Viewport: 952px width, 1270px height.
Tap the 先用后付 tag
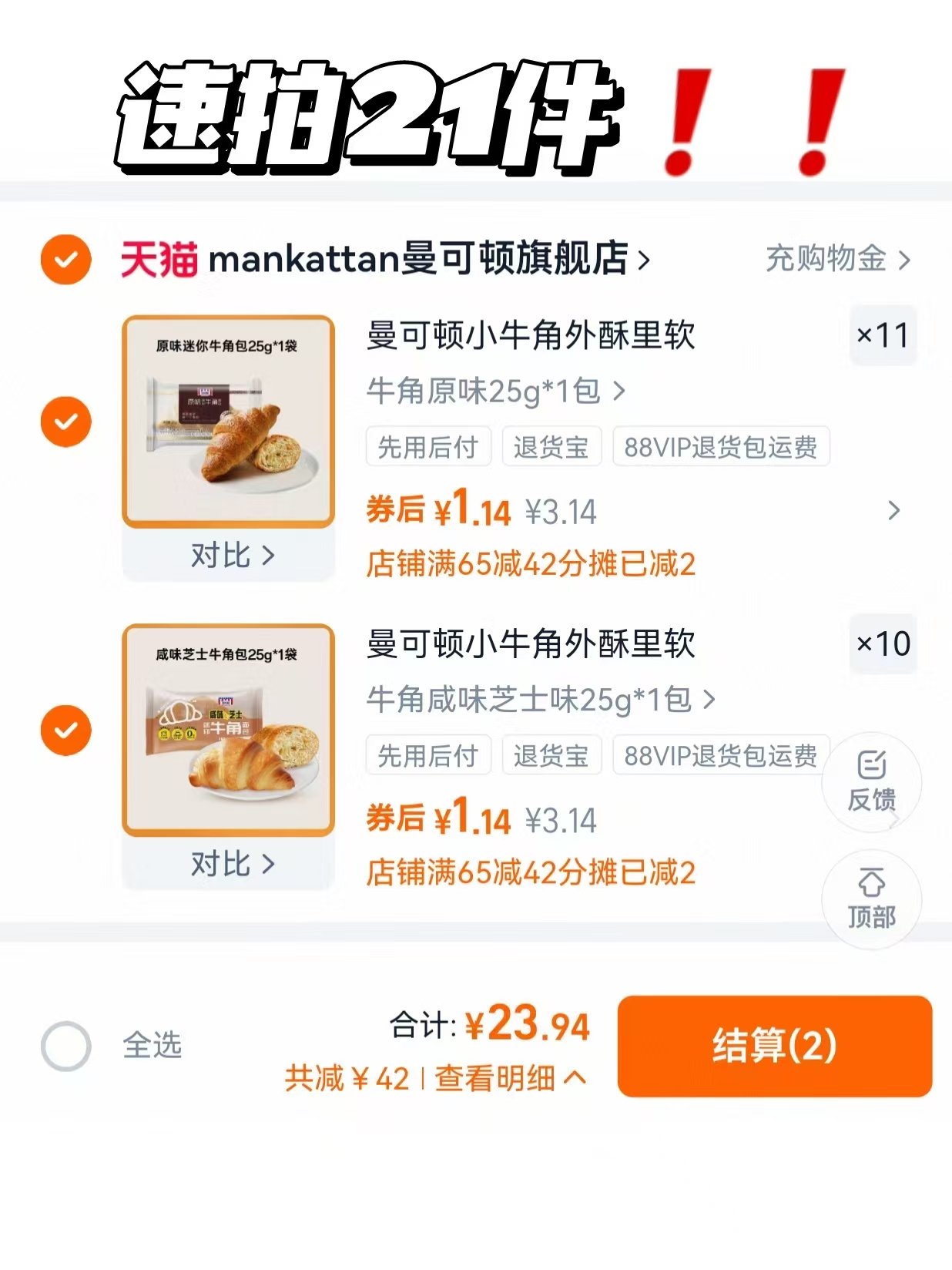click(x=428, y=446)
